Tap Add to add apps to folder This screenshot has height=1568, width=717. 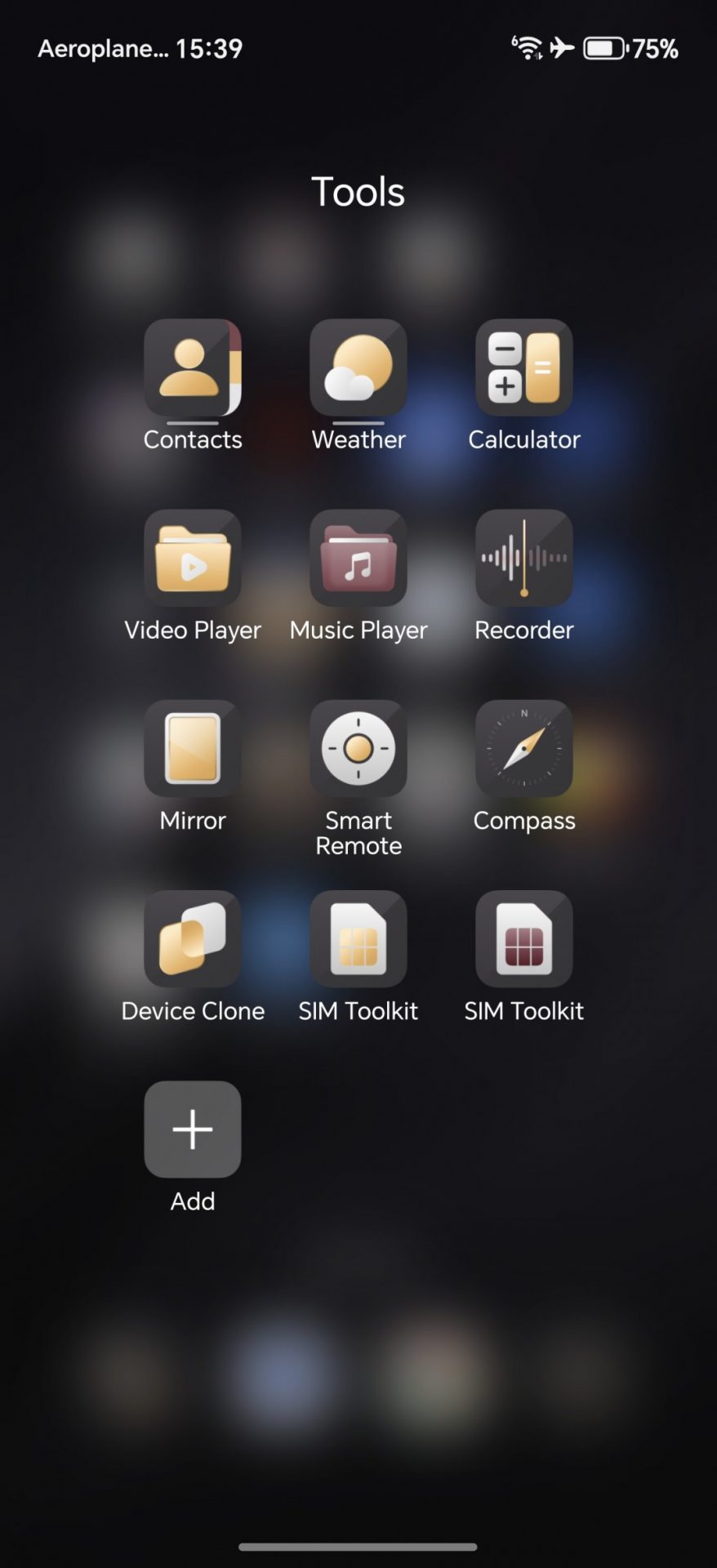pos(193,1129)
